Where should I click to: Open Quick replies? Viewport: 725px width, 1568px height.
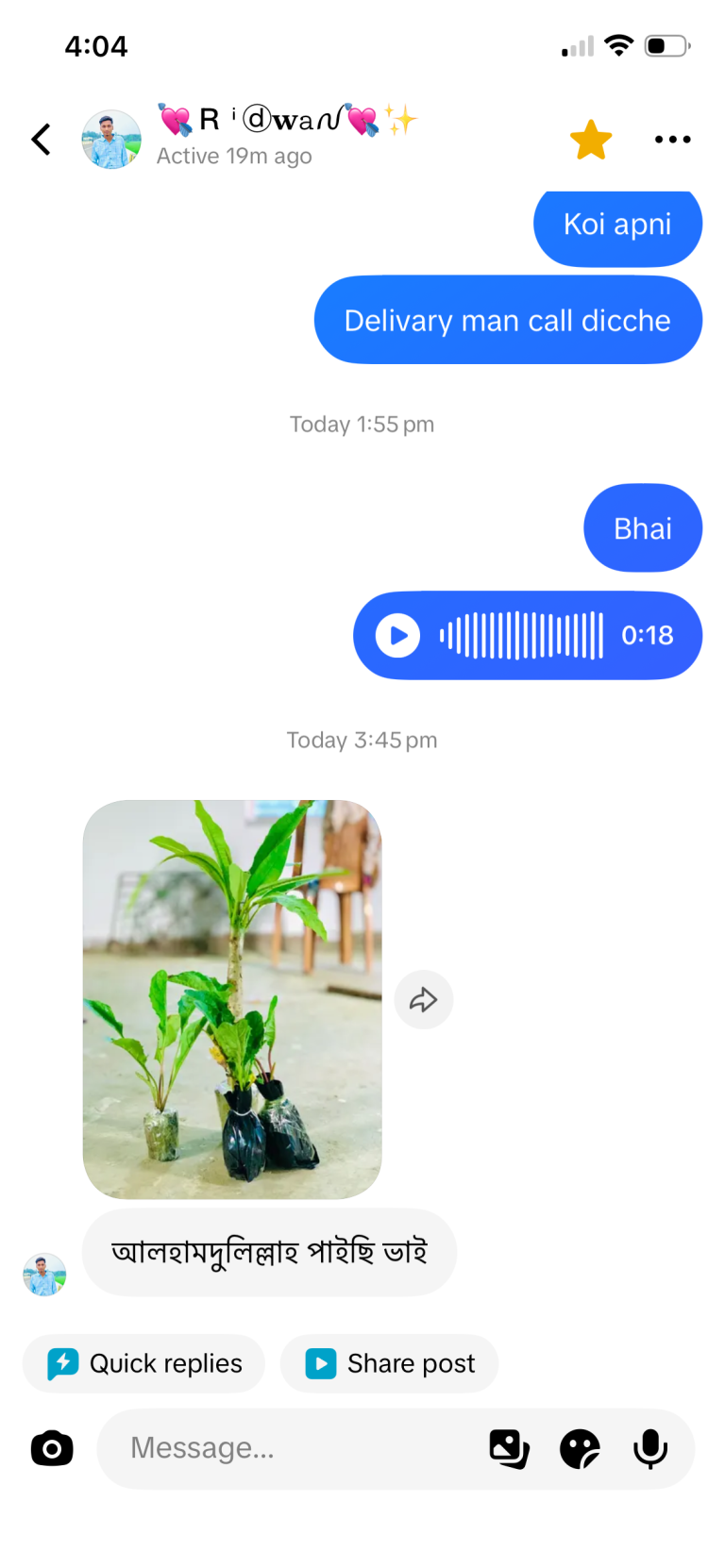(x=143, y=1363)
